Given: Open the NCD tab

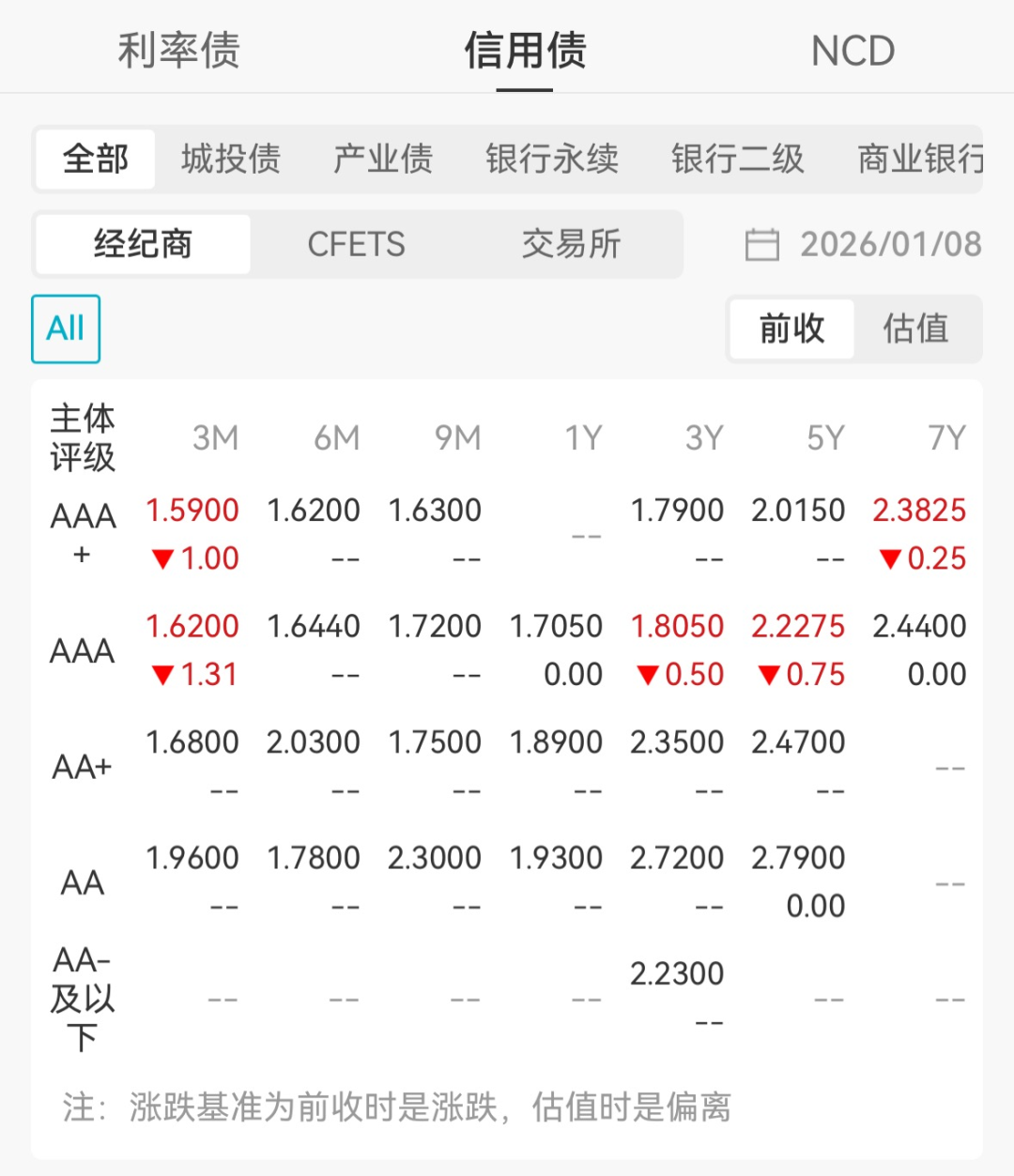Looking at the screenshot, I should [851, 52].
